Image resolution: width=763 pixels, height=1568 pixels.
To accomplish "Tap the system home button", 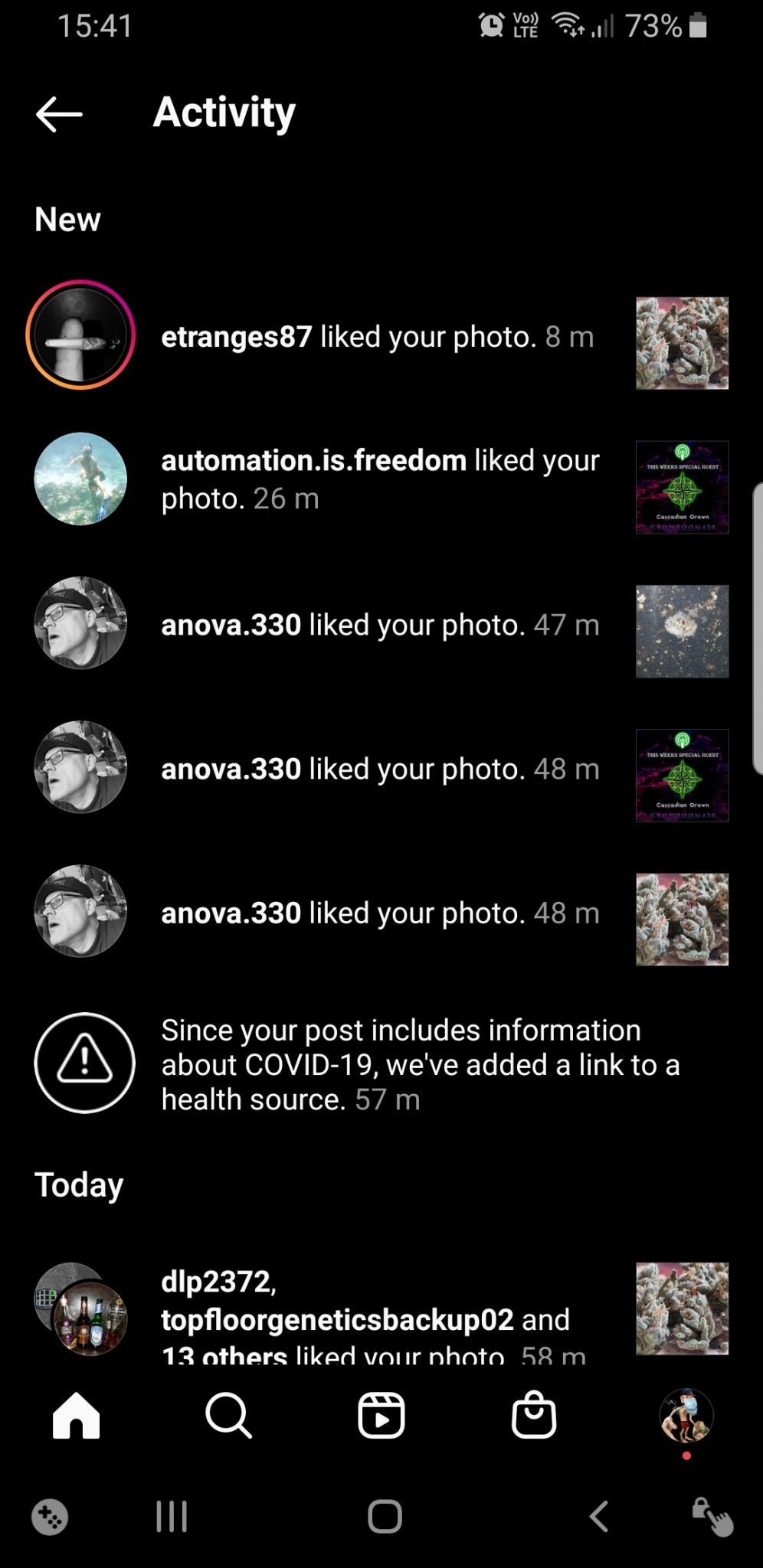I will click(385, 1517).
